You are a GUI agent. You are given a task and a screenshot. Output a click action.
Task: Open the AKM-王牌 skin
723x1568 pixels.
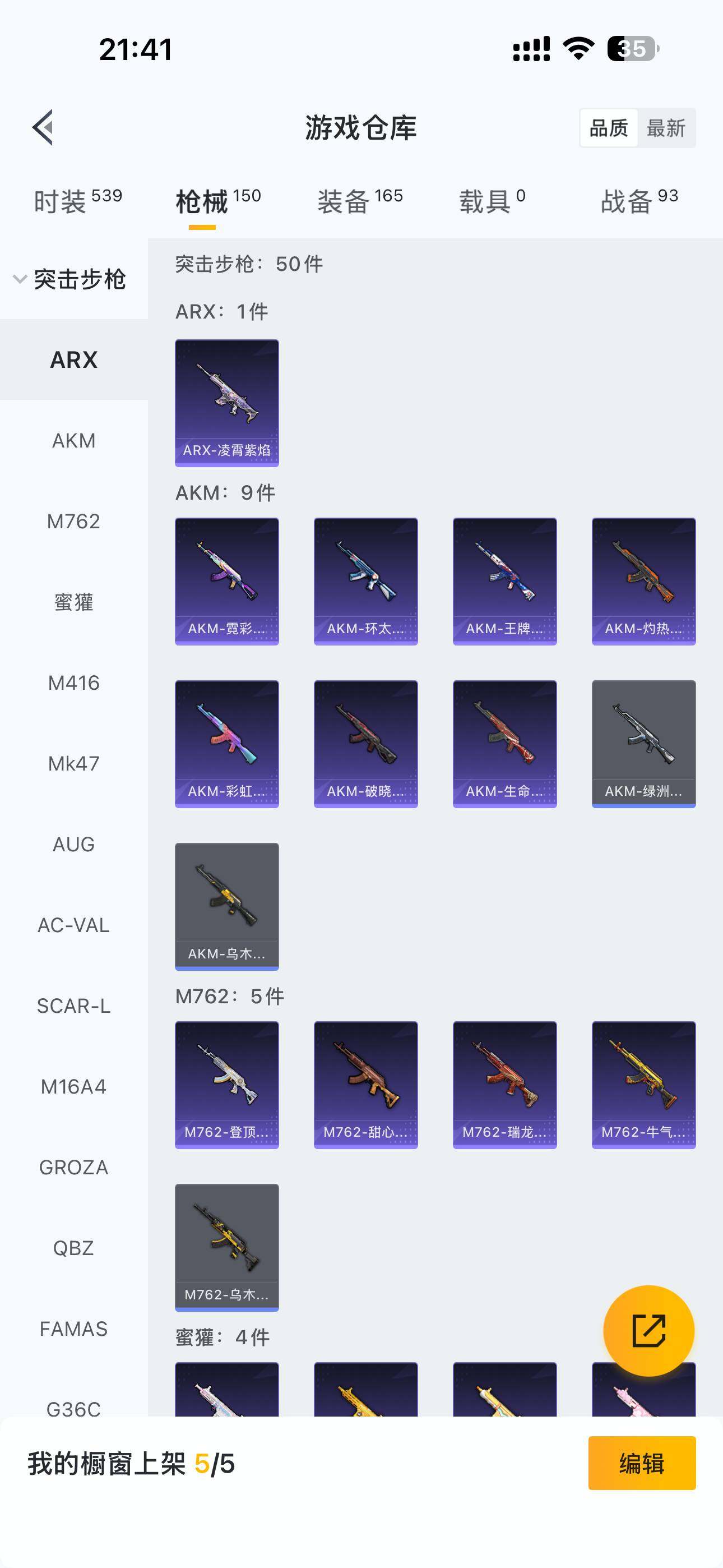(504, 582)
